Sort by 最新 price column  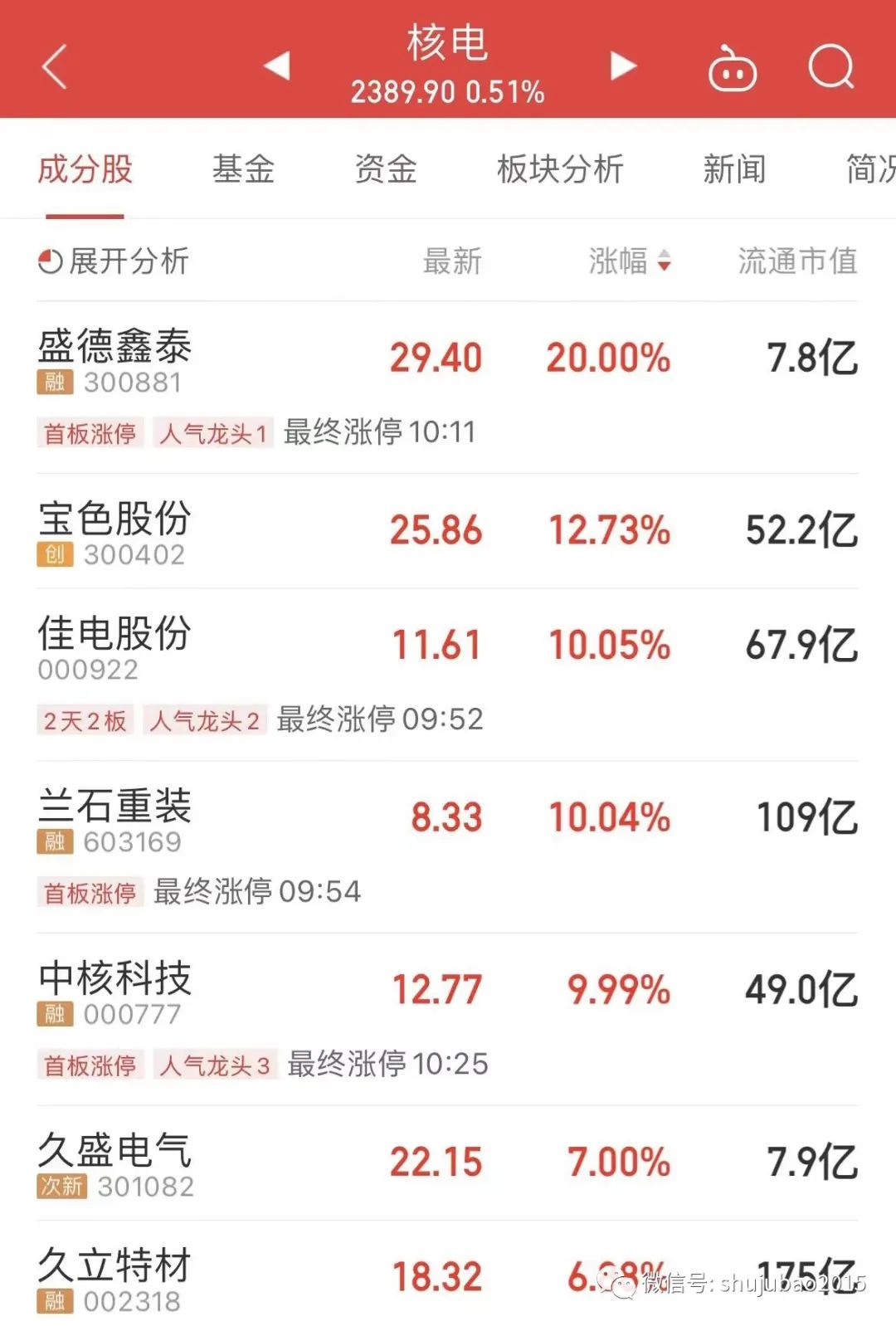coord(452,261)
